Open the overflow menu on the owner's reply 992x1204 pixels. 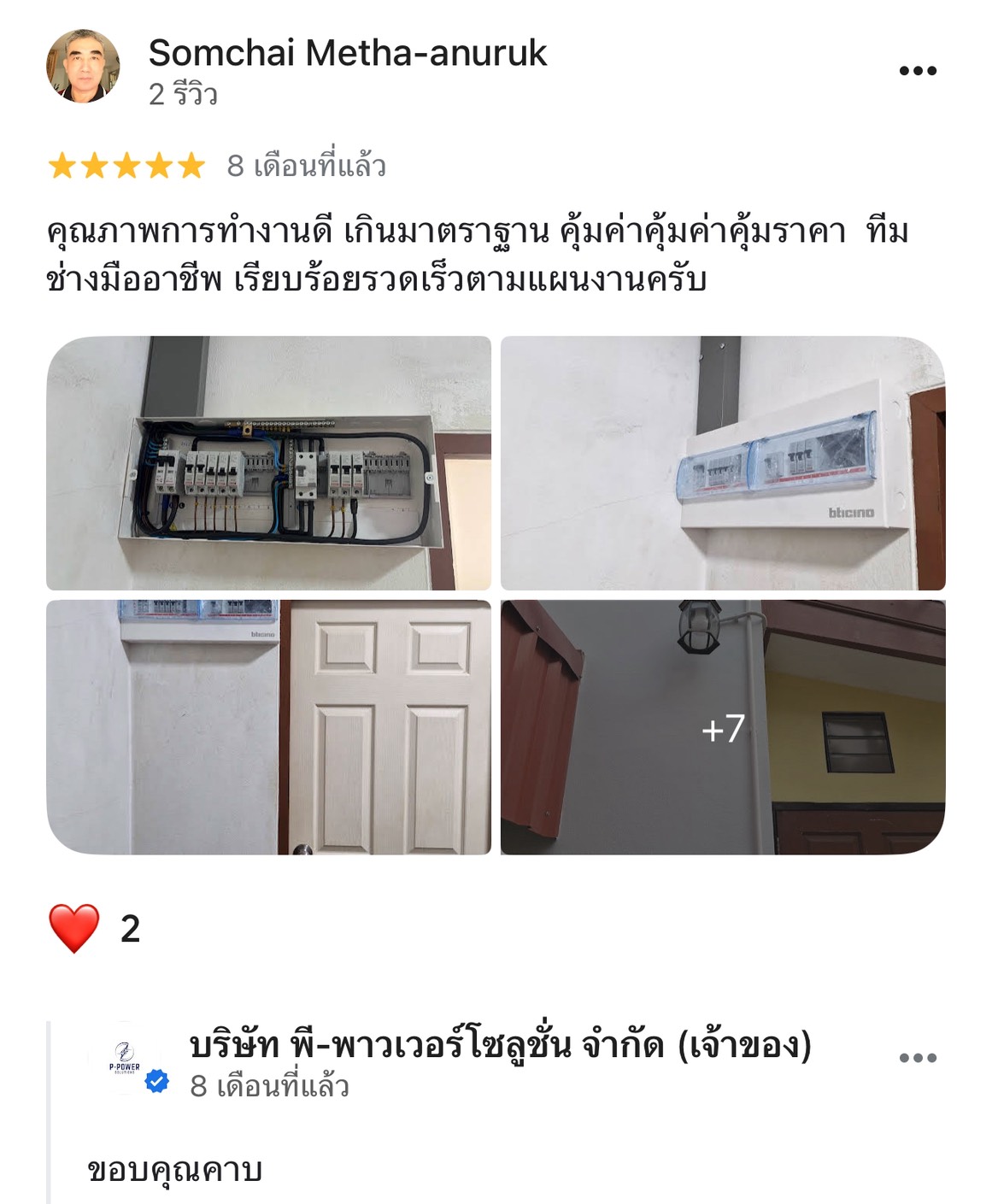point(918,1058)
